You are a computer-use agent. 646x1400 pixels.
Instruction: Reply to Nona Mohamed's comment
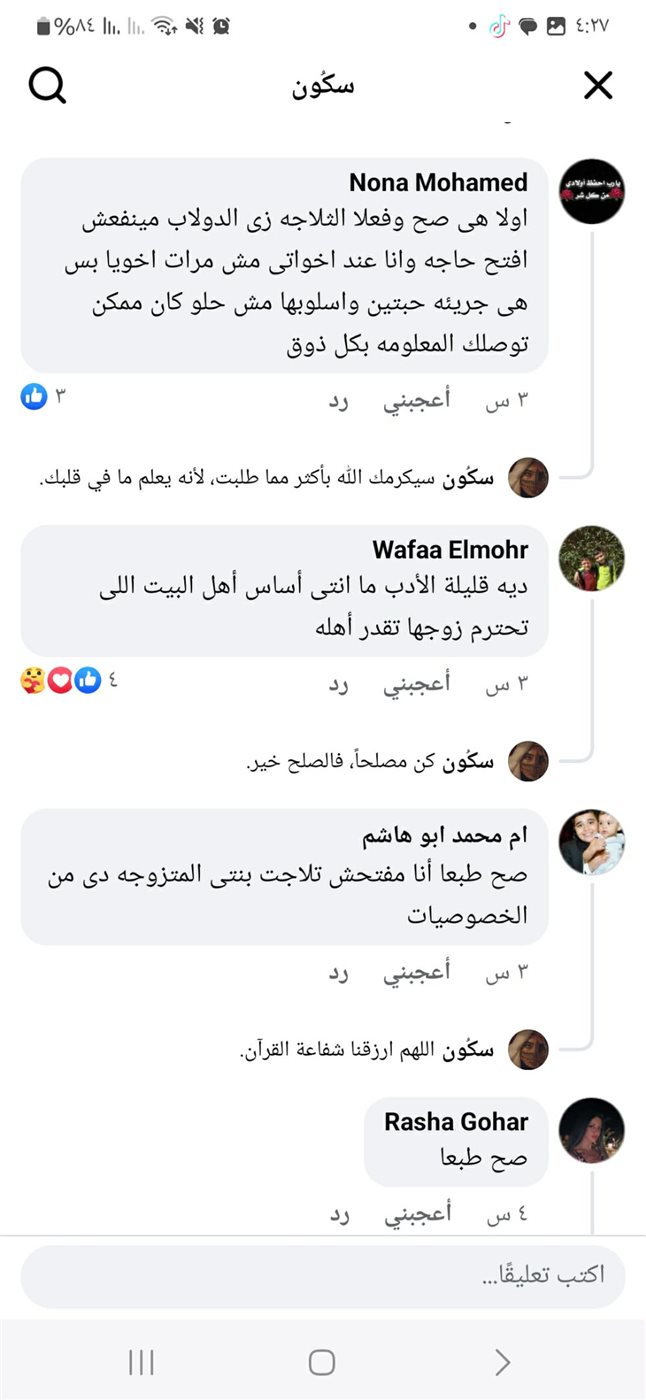(340, 401)
